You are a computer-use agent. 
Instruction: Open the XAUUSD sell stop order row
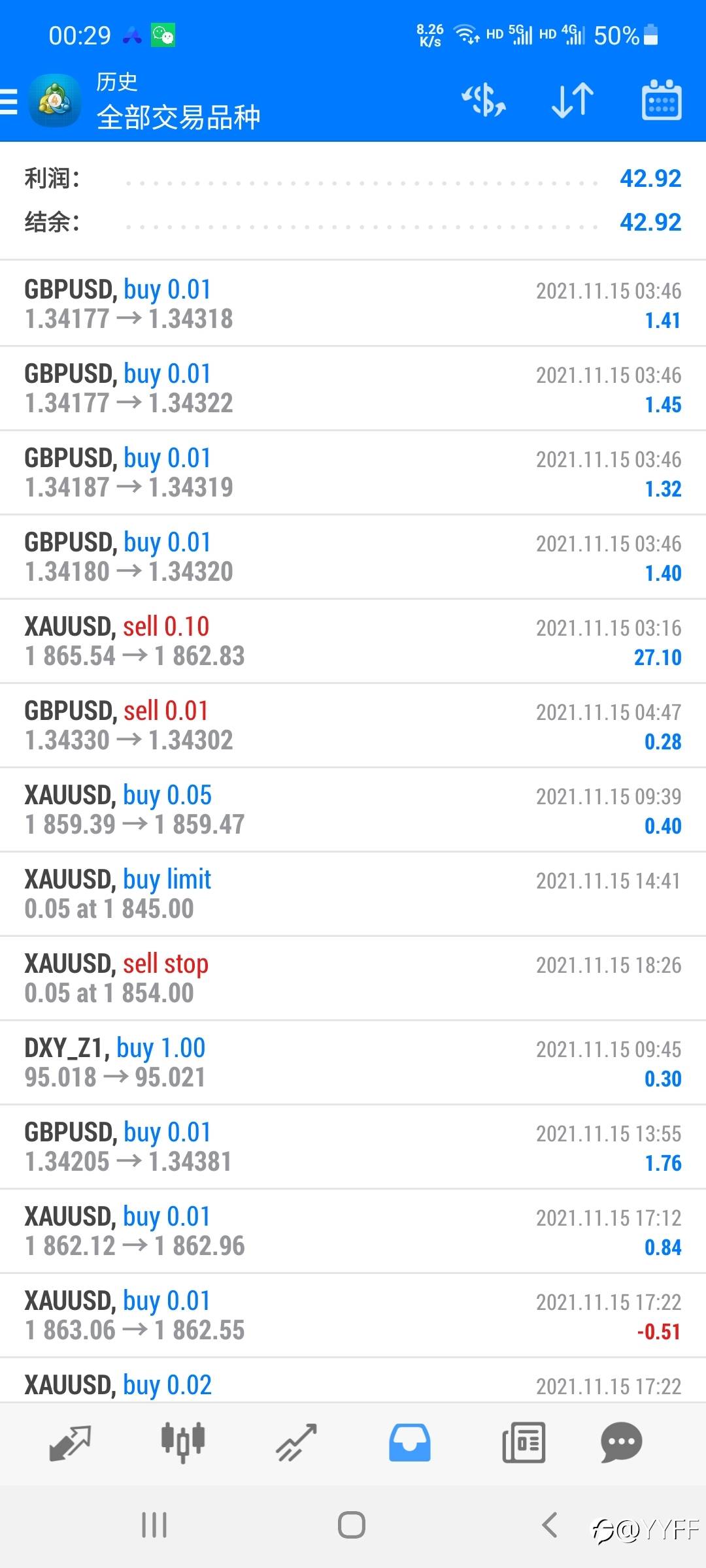[353, 978]
